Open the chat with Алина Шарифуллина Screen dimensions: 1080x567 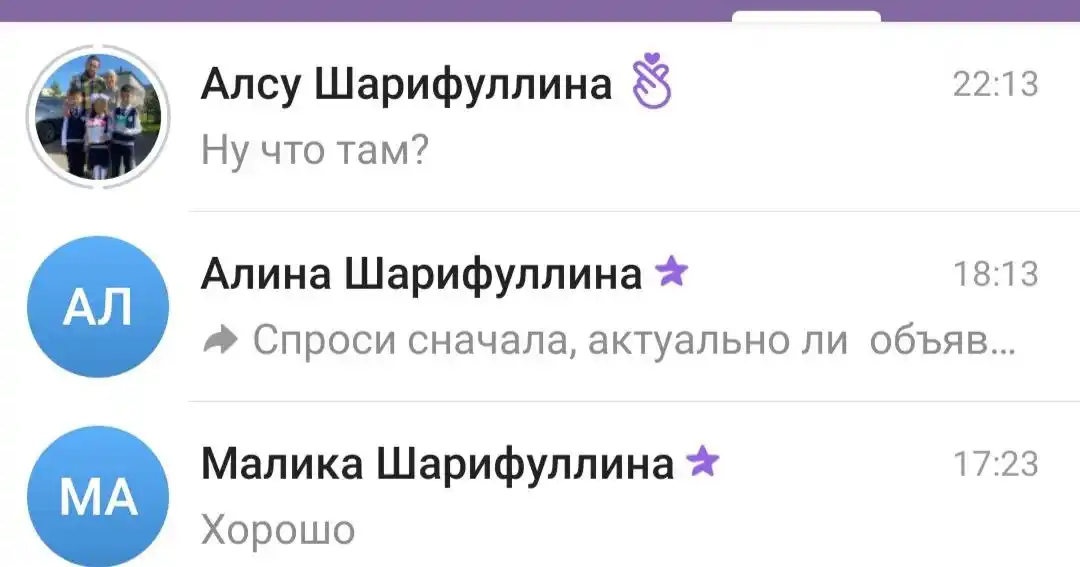click(x=600, y=307)
